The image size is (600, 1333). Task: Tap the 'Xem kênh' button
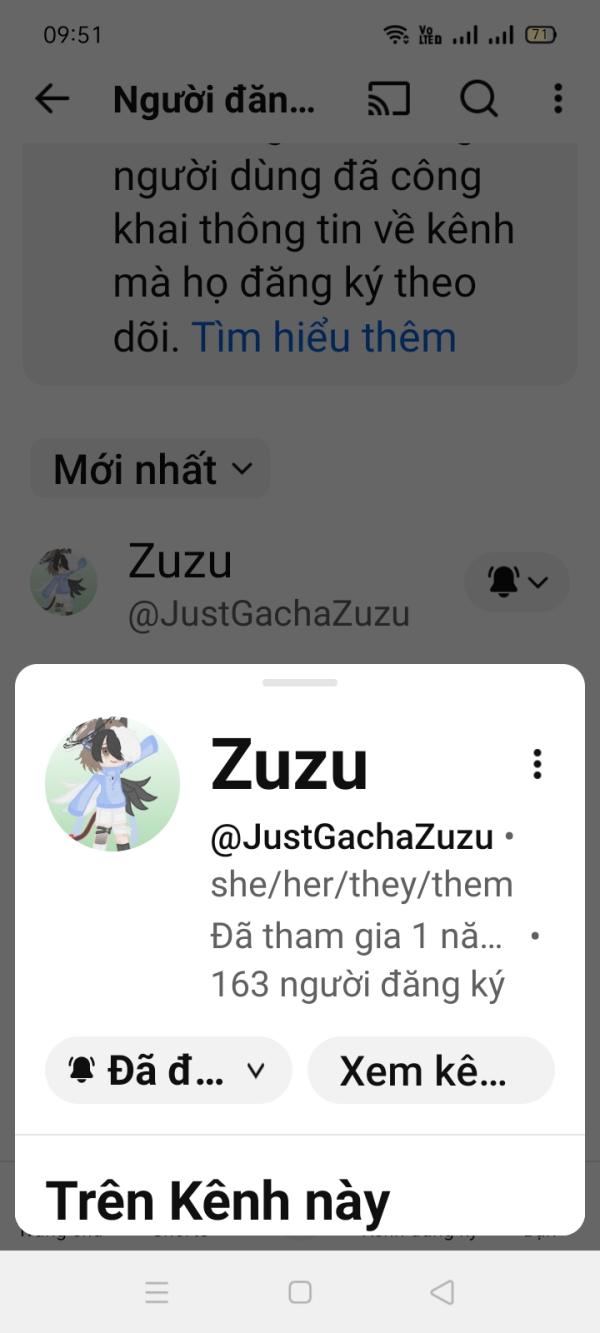point(430,1070)
